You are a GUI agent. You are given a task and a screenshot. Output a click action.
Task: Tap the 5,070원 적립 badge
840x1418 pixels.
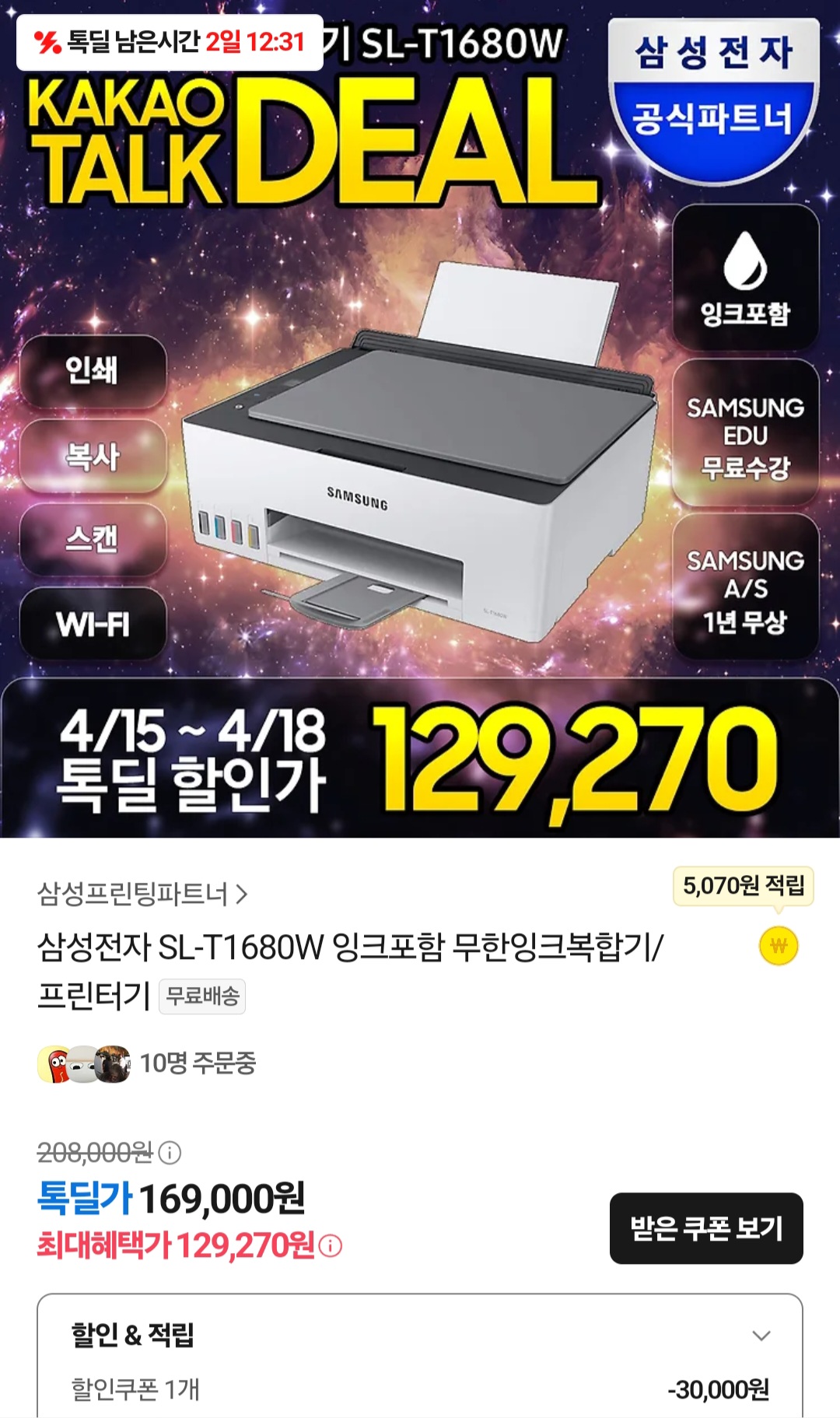(743, 886)
